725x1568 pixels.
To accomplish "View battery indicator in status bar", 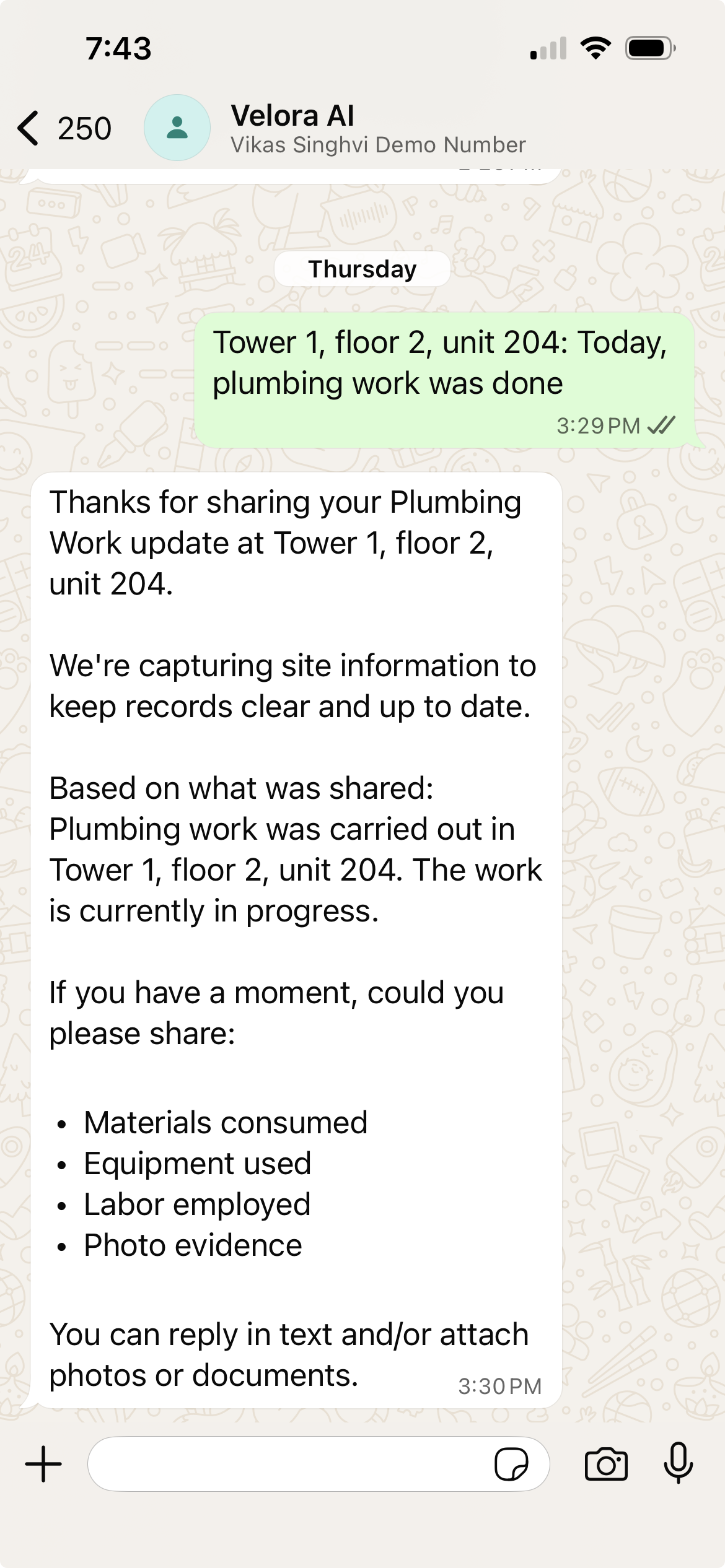I will click(649, 48).
